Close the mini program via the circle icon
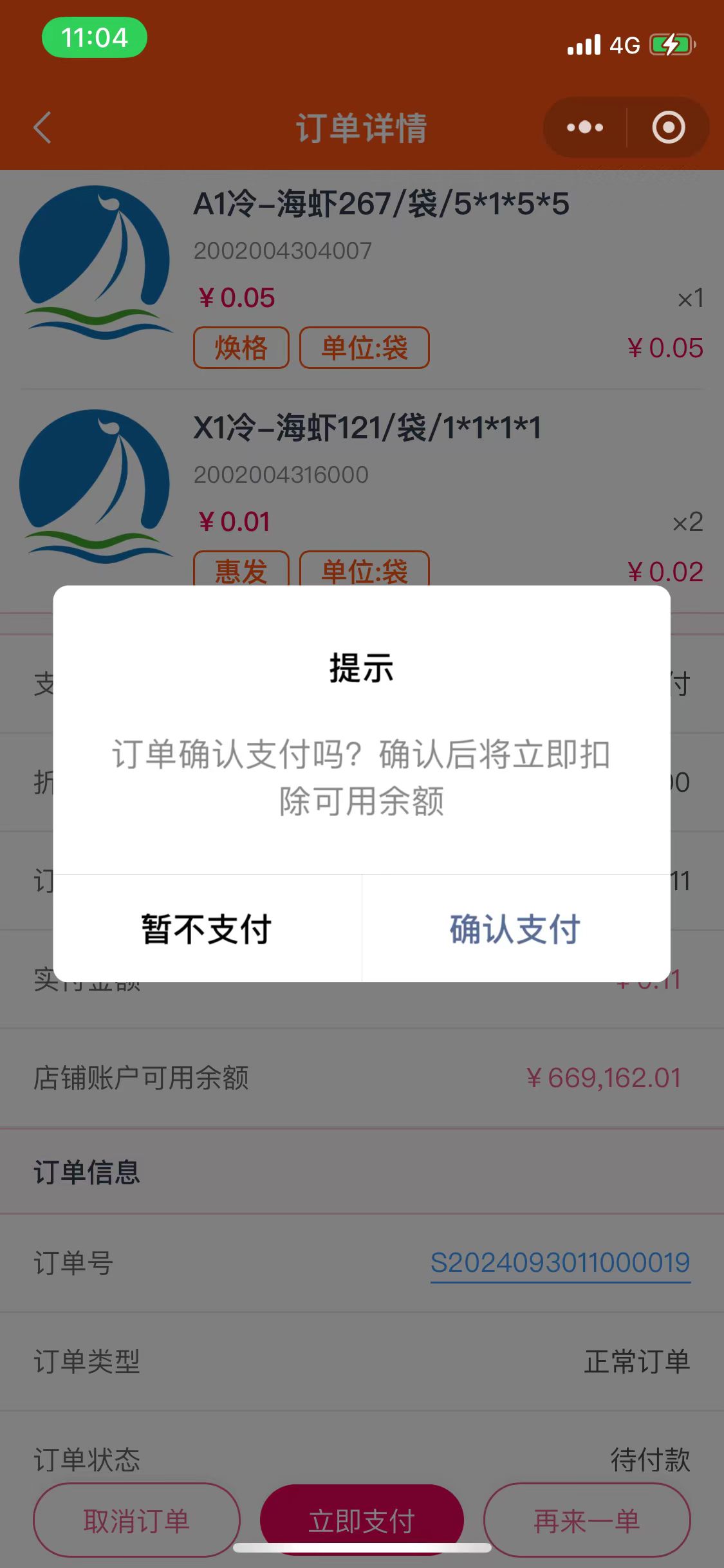Viewport: 724px width, 1568px height. (x=668, y=127)
